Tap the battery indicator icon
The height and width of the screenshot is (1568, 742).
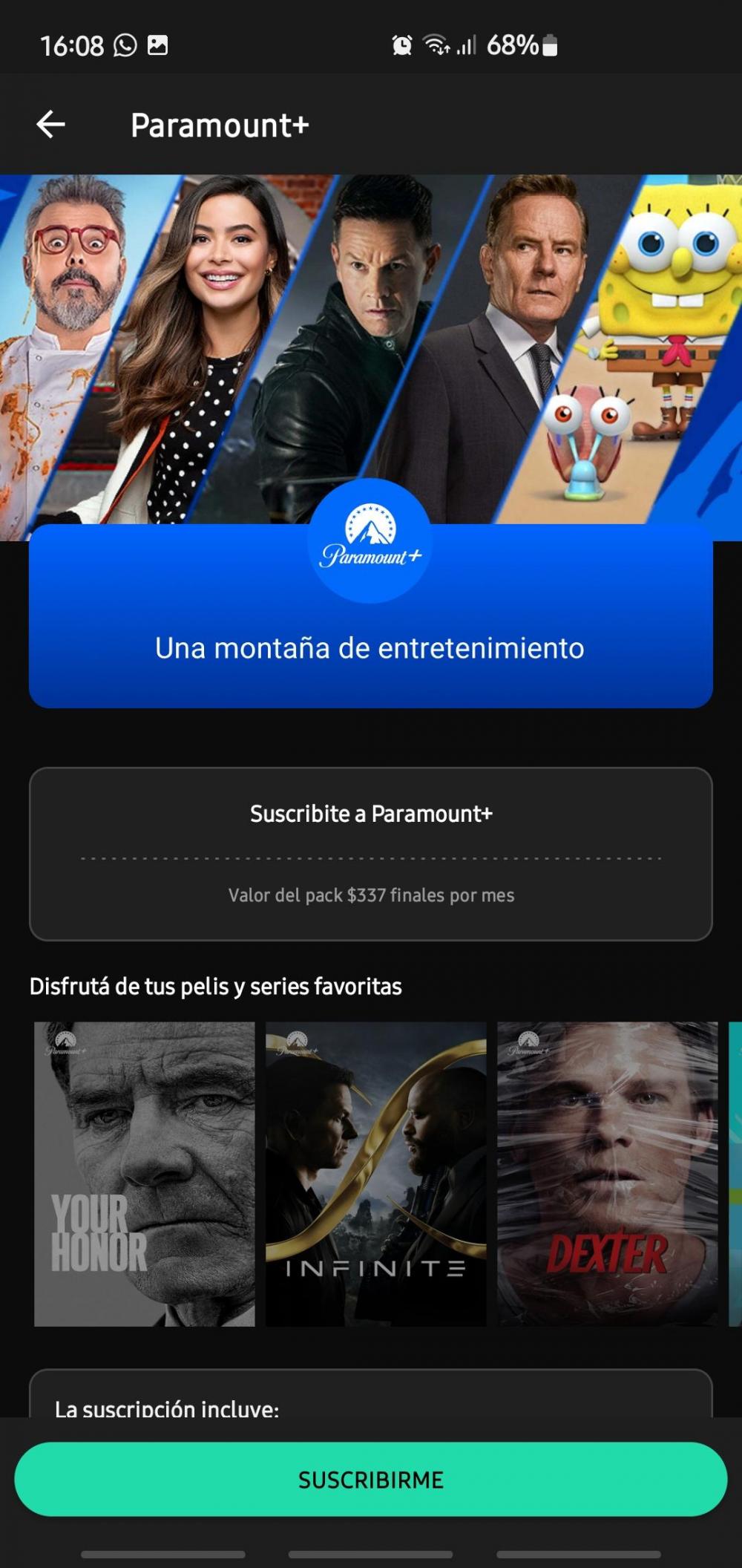(548, 46)
